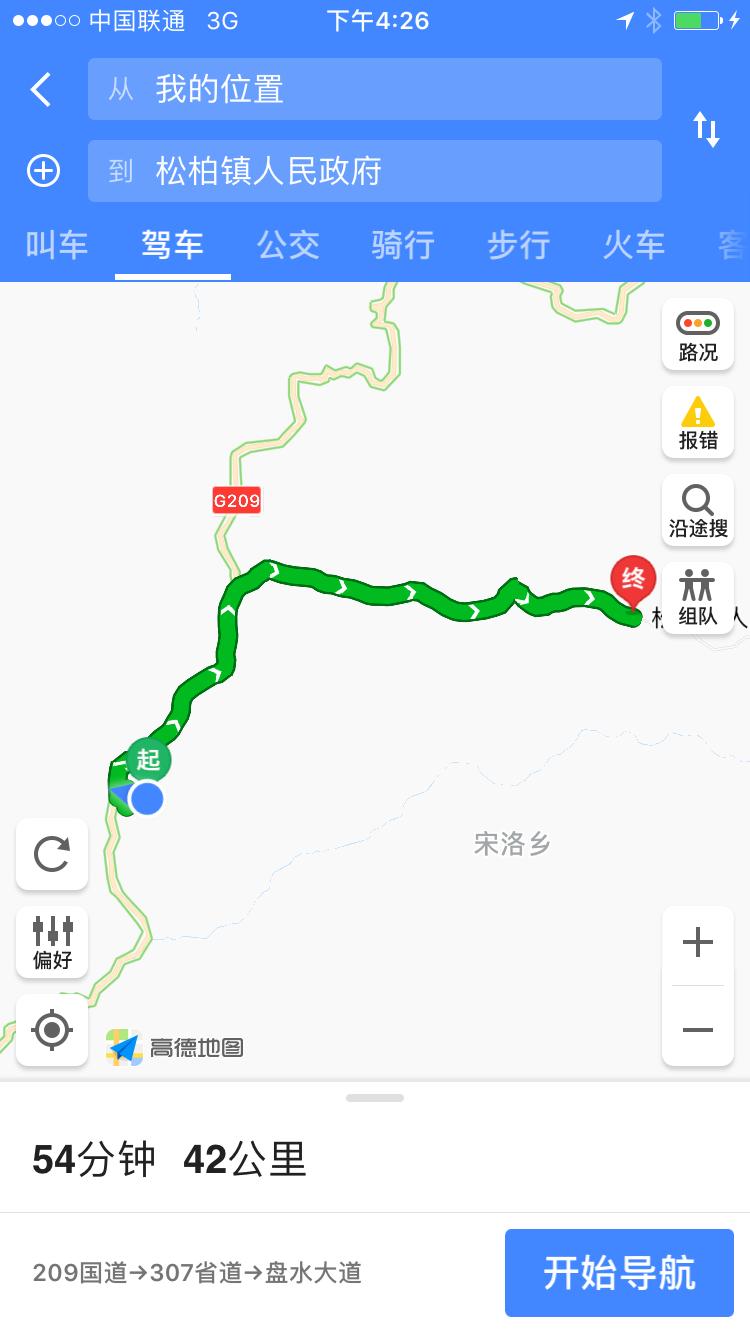Swap start and destination with the arrows icon
The width and height of the screenshot is (750, 1334).
click(706, 129)
